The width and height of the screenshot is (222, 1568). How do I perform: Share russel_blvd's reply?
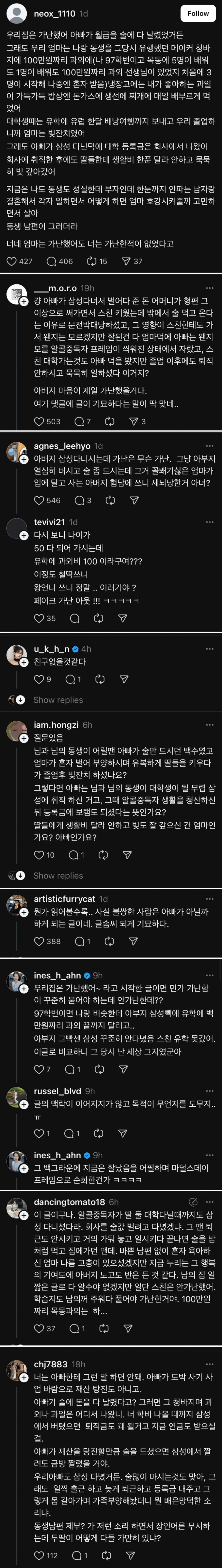(x=123, y=1133)
